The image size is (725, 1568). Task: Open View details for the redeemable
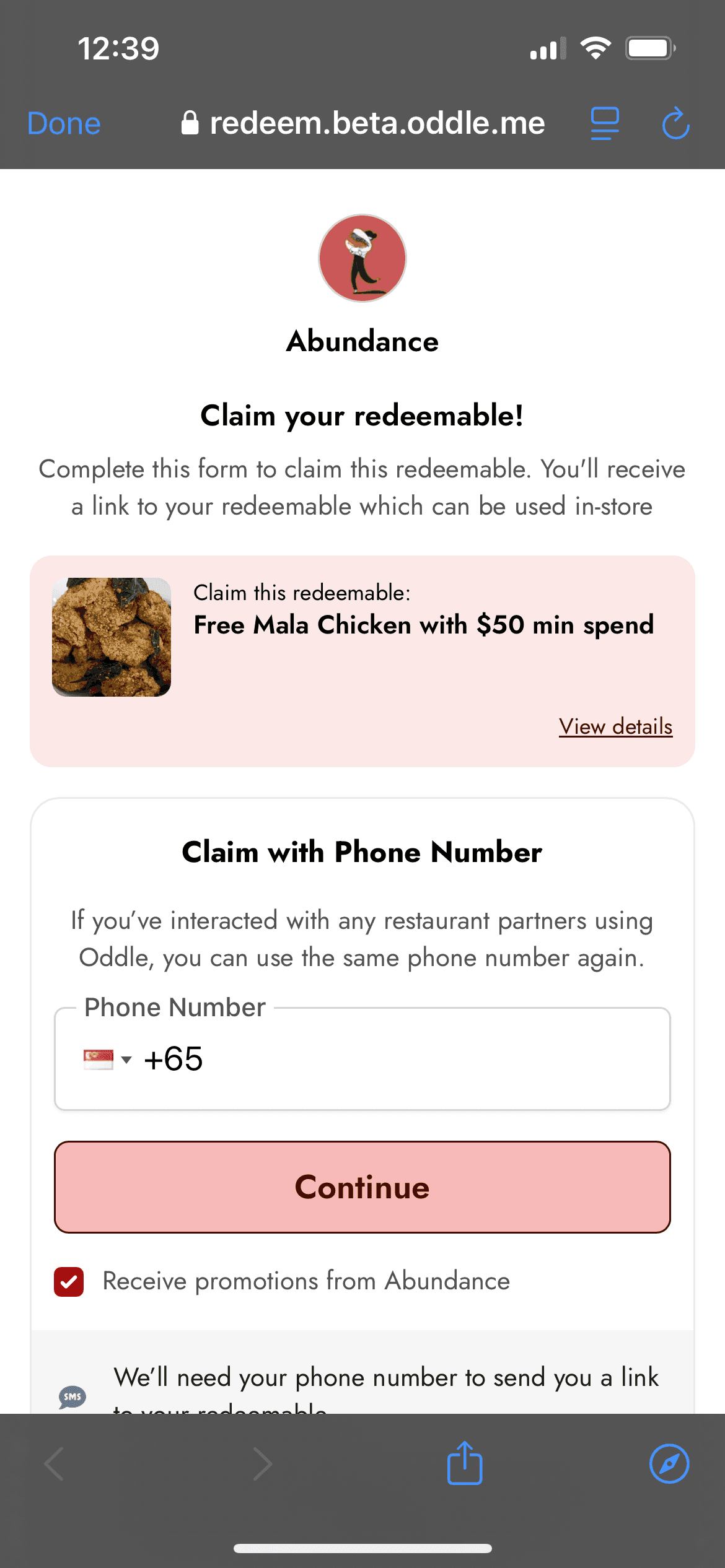tap(615, 726)
